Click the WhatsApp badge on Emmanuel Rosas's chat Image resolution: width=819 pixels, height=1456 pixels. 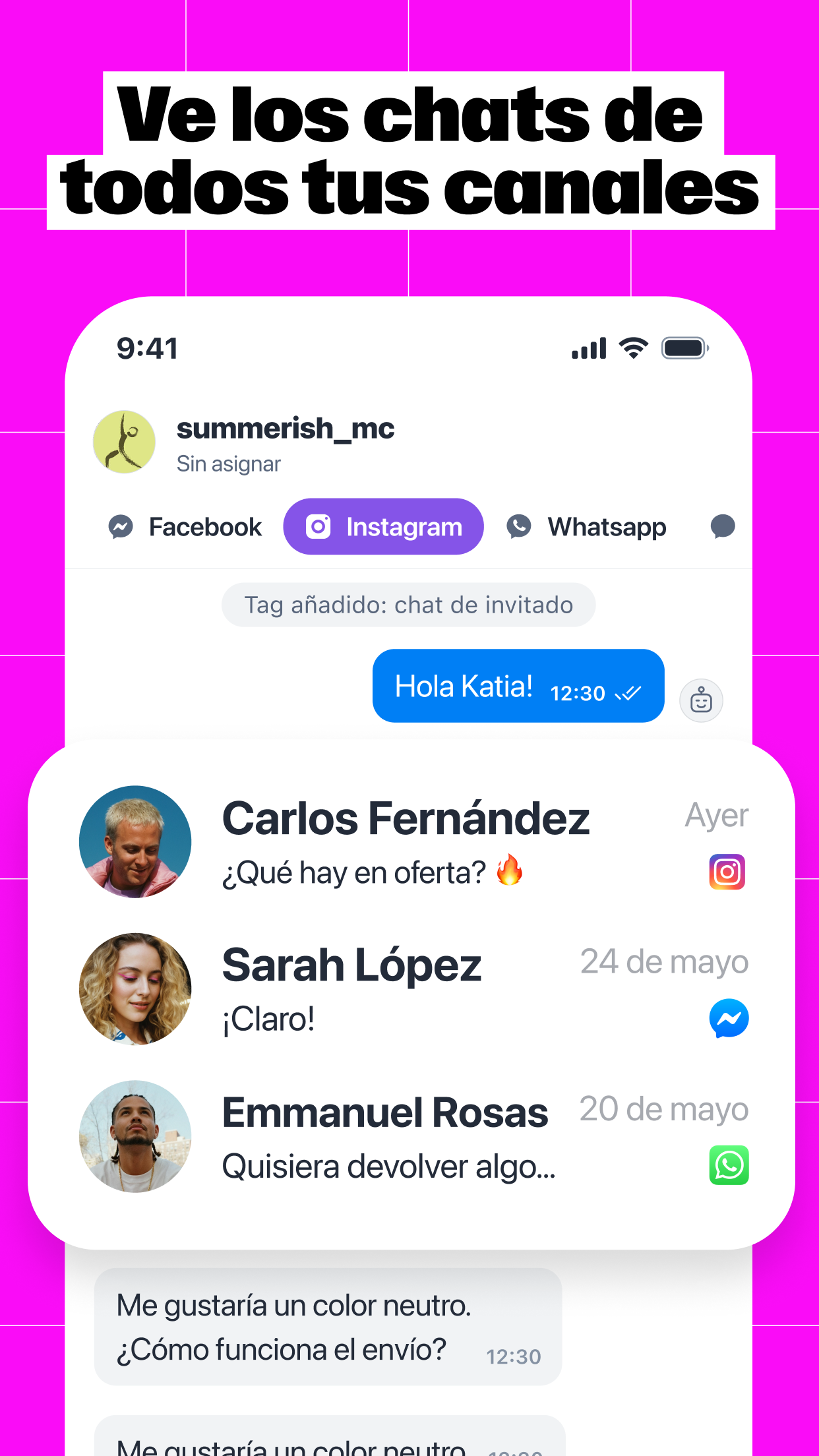(728, 1165)
